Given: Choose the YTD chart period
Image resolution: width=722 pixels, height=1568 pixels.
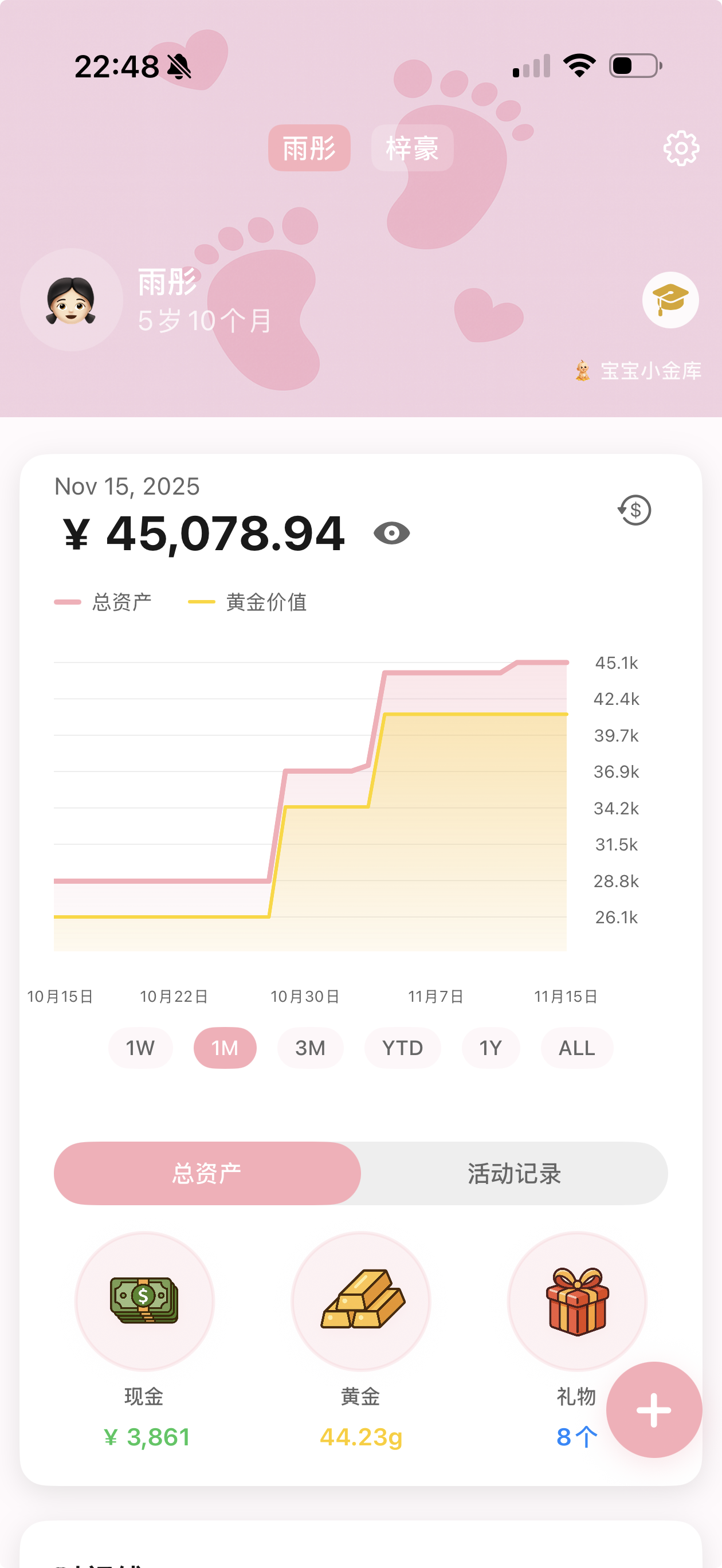Looking at the screenshot, I should click(x=402, y=1048).
